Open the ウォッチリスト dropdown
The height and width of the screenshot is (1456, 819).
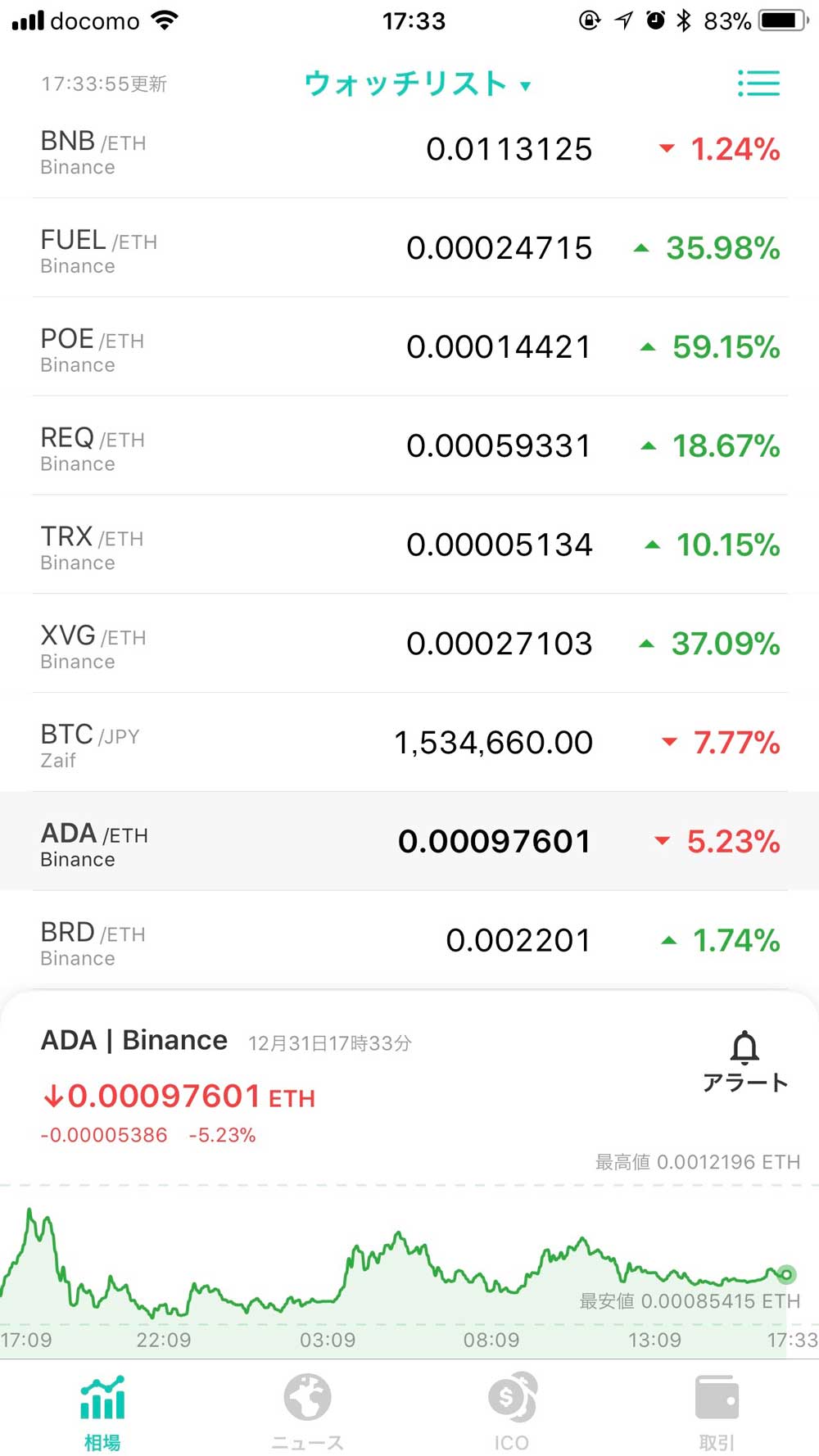coord(418,84)
